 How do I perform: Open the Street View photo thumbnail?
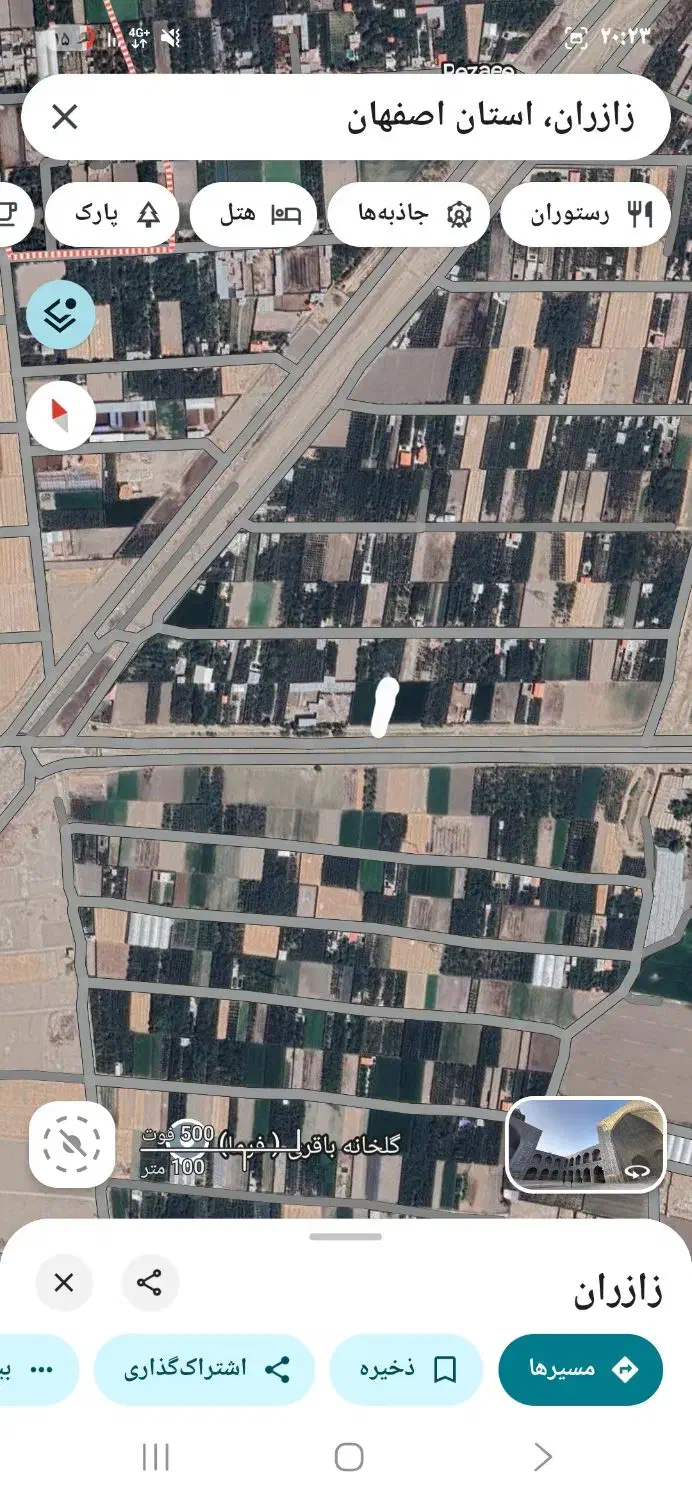586,1144
